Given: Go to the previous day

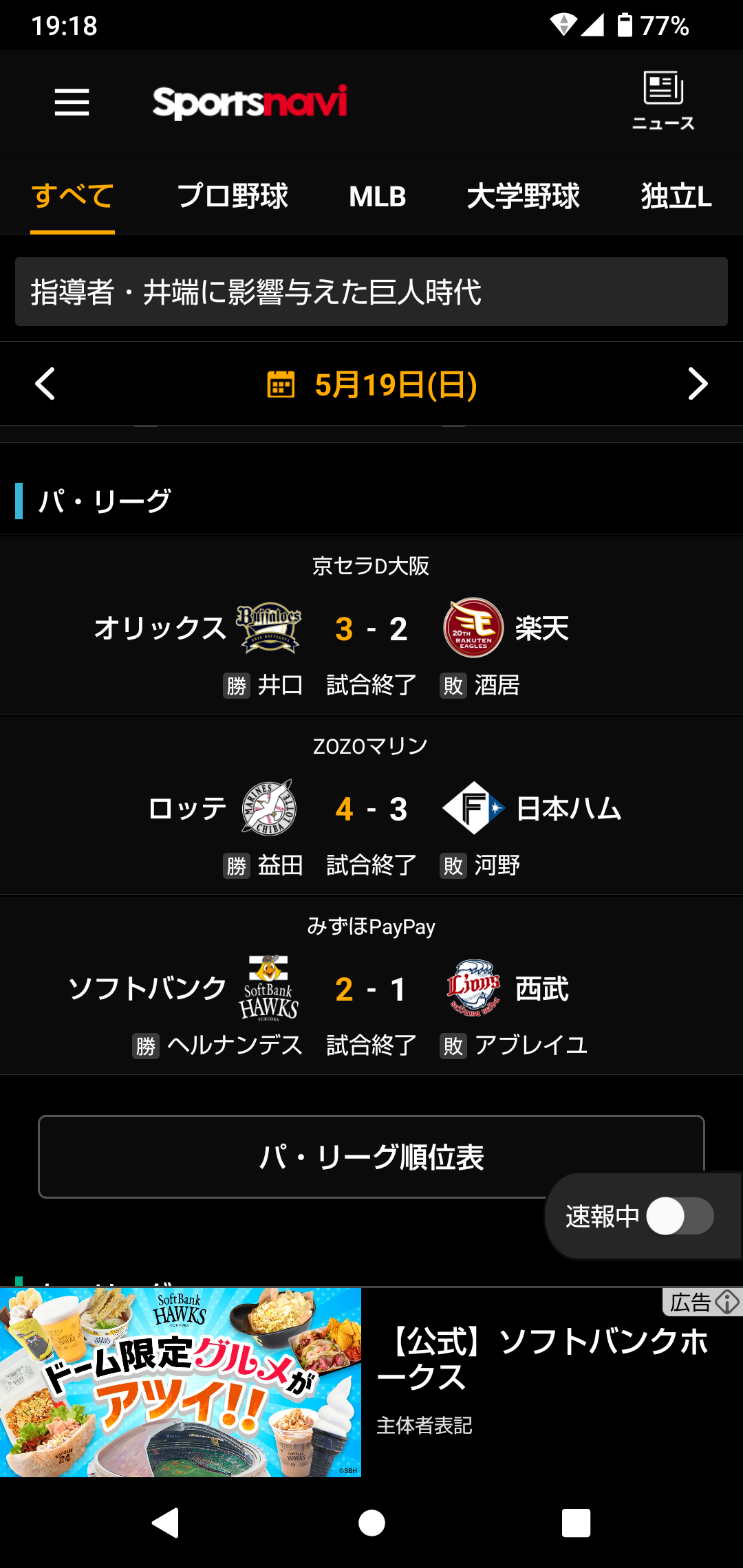Looking at the screenshot, I should [45, 384].
